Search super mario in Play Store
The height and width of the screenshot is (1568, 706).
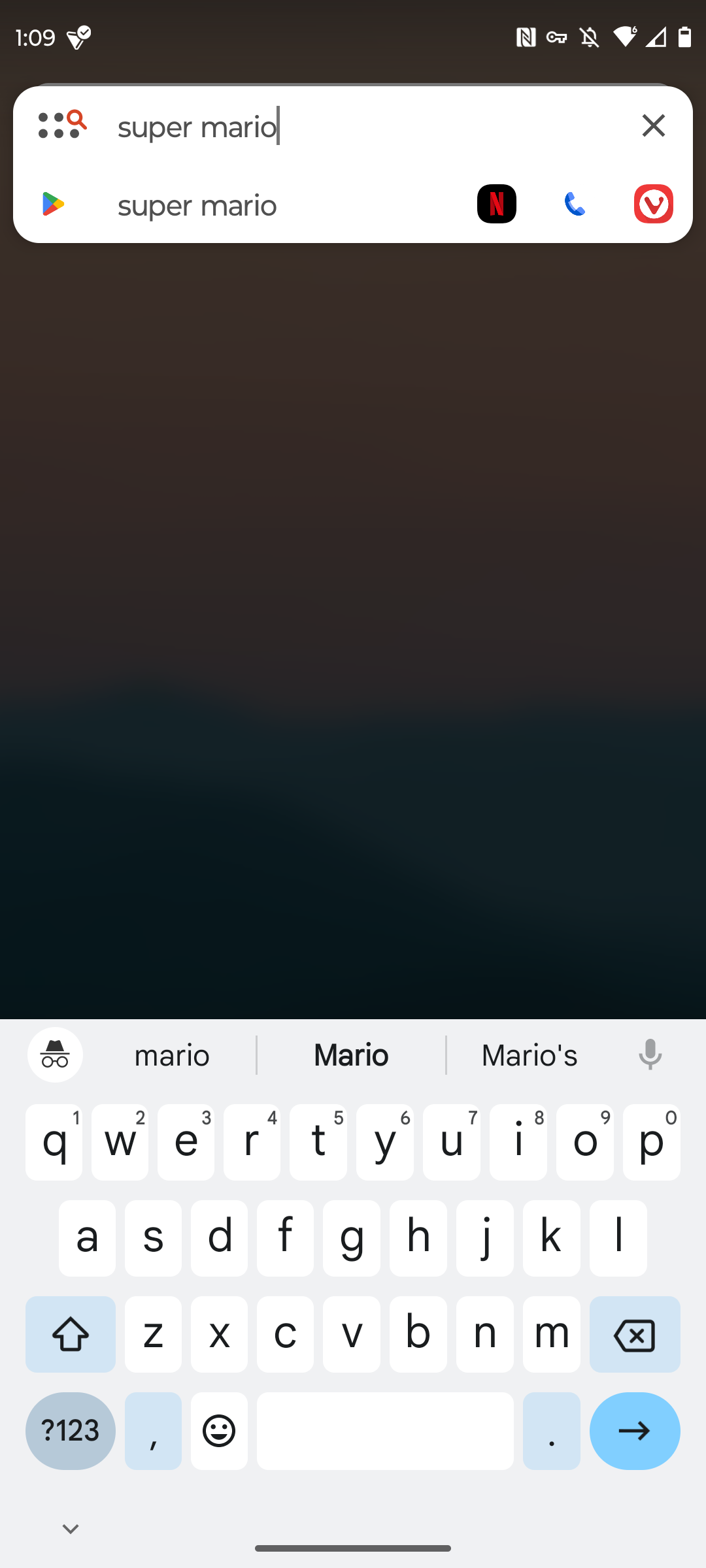[x=196, y=205]
